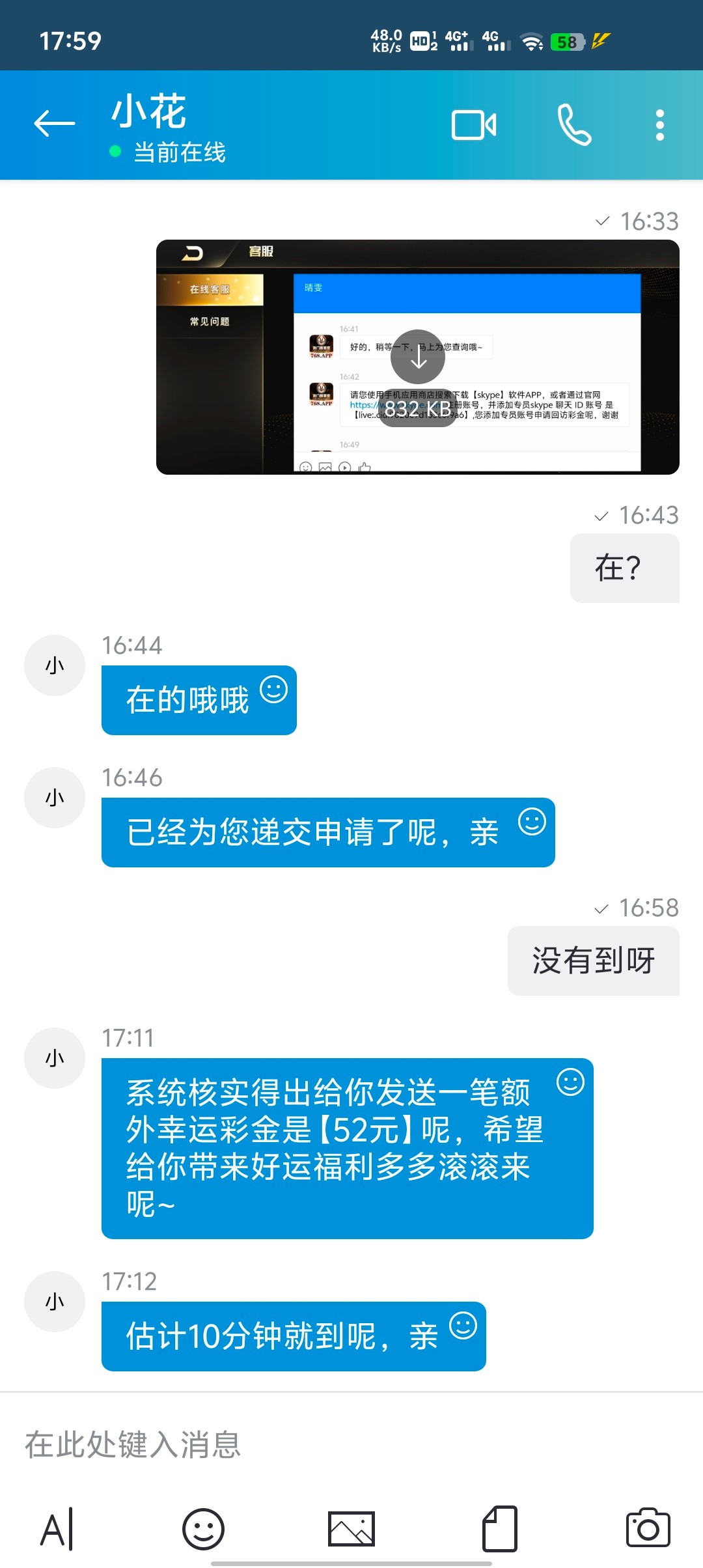Attach a file to the message

coord(500,1529)
